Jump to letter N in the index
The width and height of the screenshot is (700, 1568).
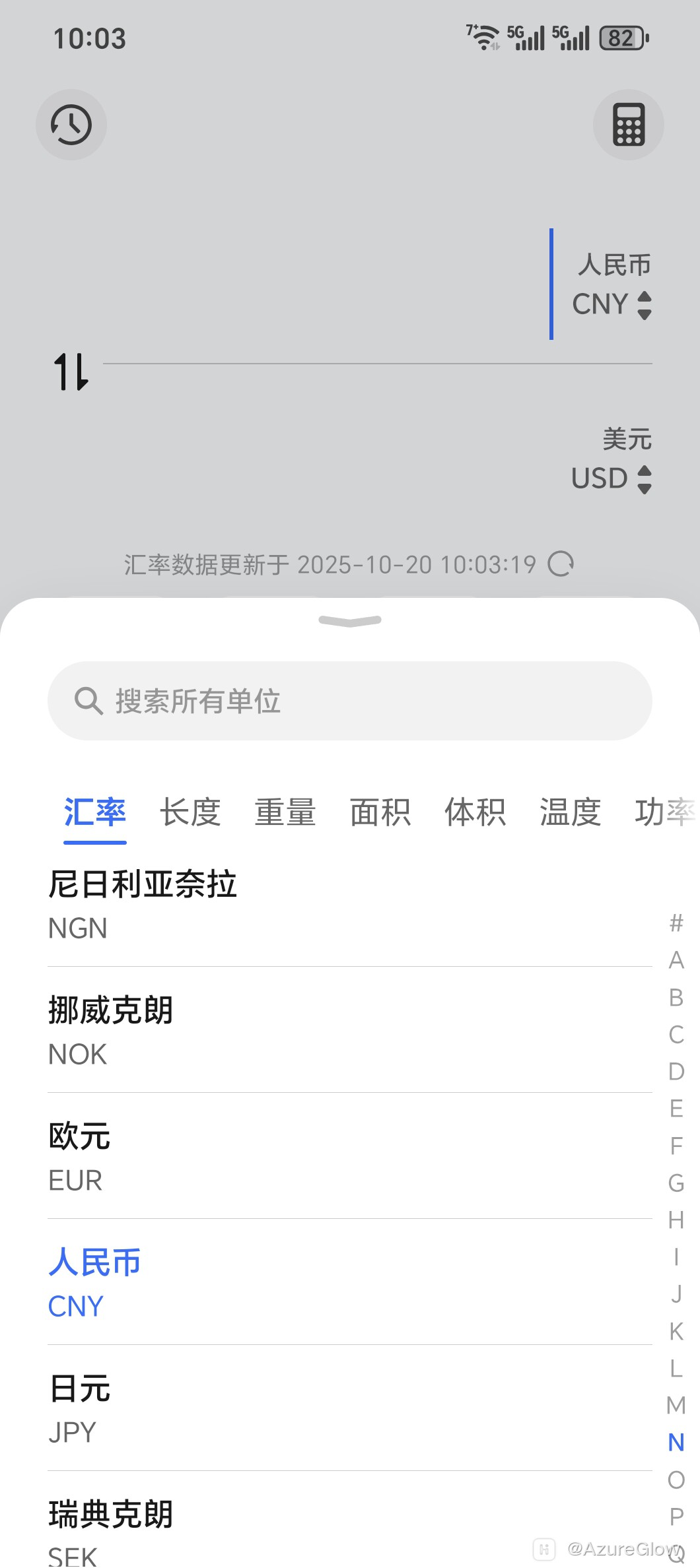click(x=675, y=1443)
